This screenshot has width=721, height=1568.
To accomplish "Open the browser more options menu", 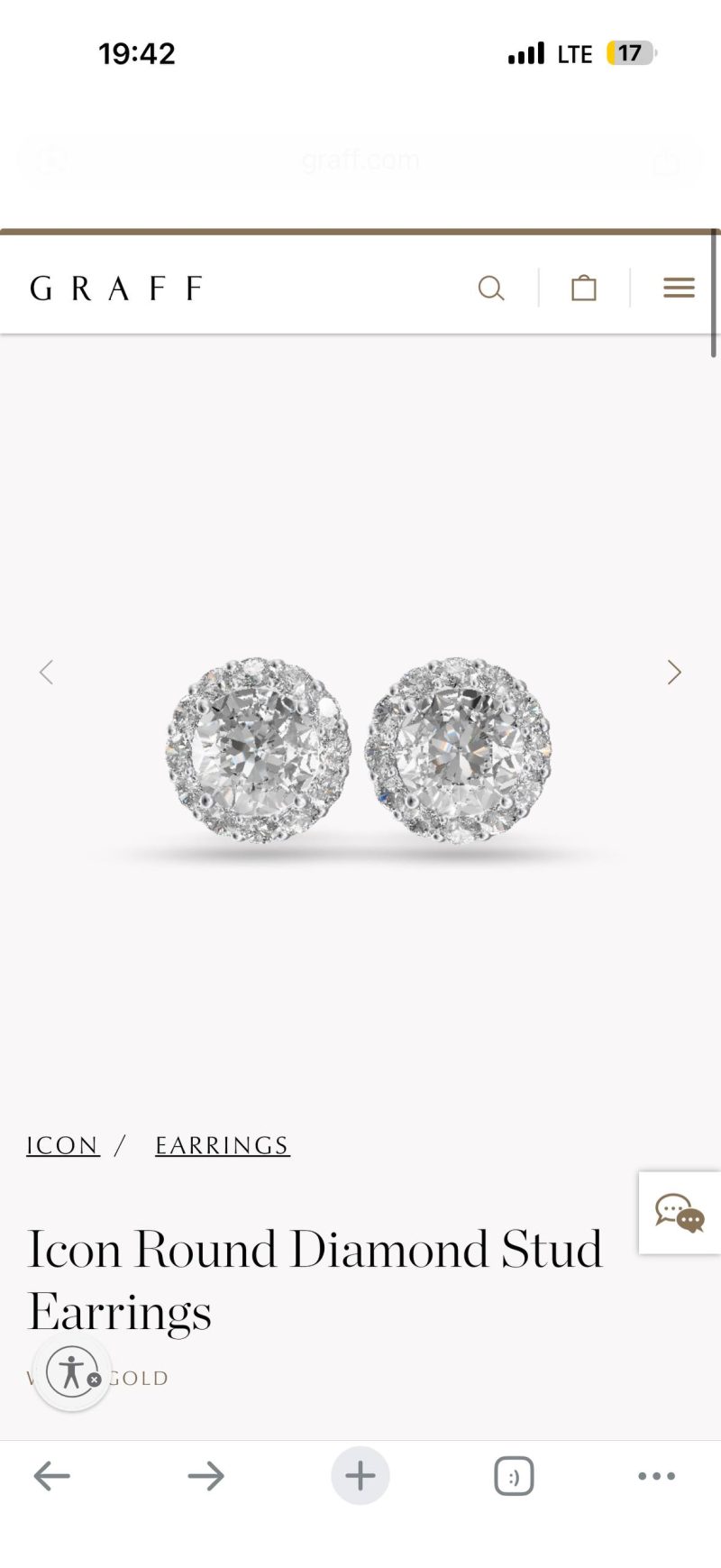I will (x=656, y=1476).
